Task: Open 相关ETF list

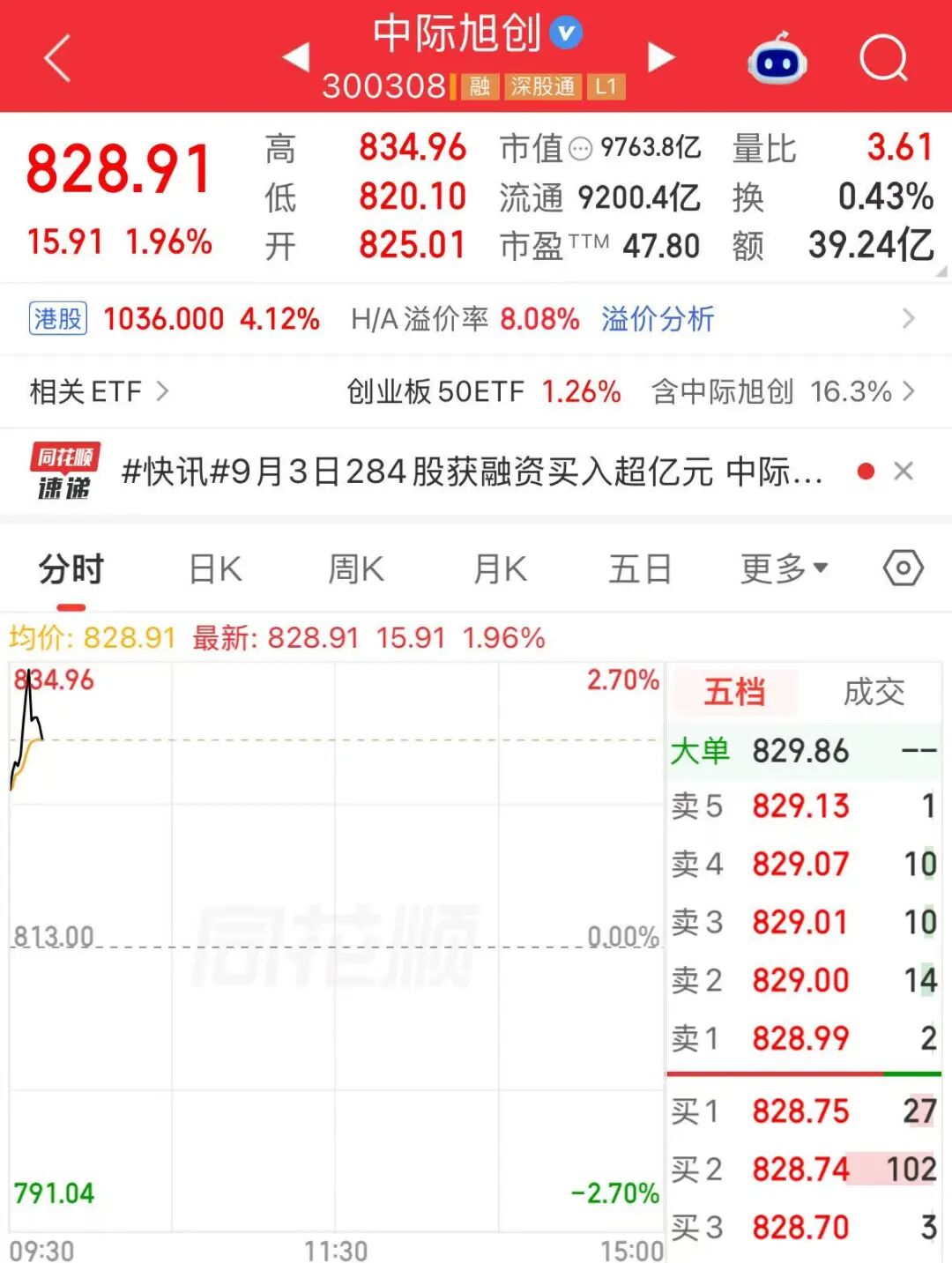Action: 99,391
